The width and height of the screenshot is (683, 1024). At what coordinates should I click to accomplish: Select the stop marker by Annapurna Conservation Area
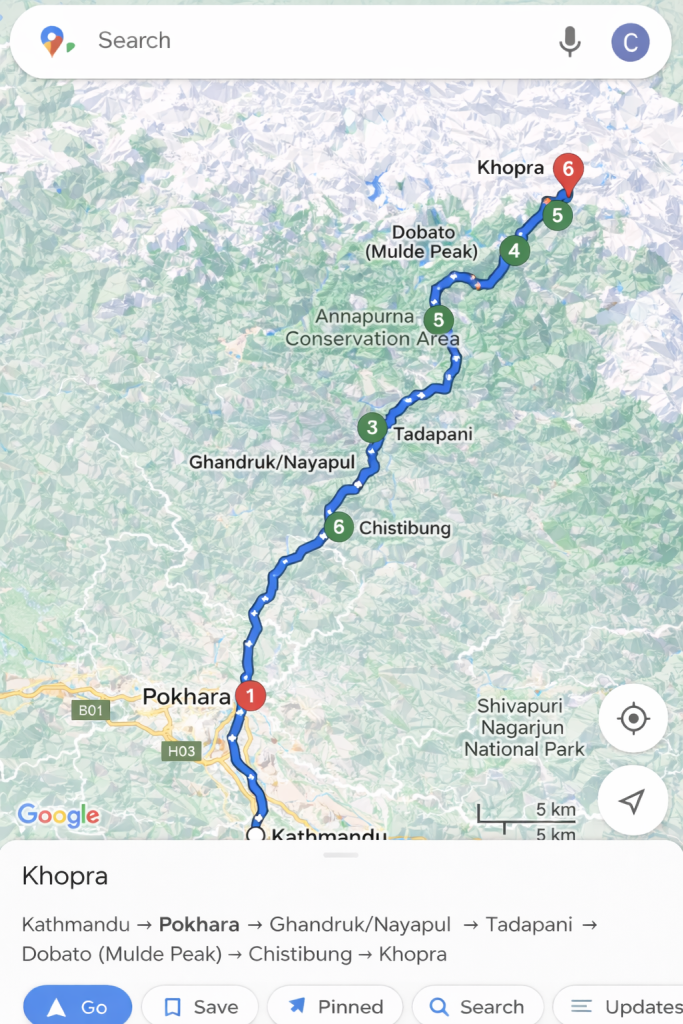(438, 320)
